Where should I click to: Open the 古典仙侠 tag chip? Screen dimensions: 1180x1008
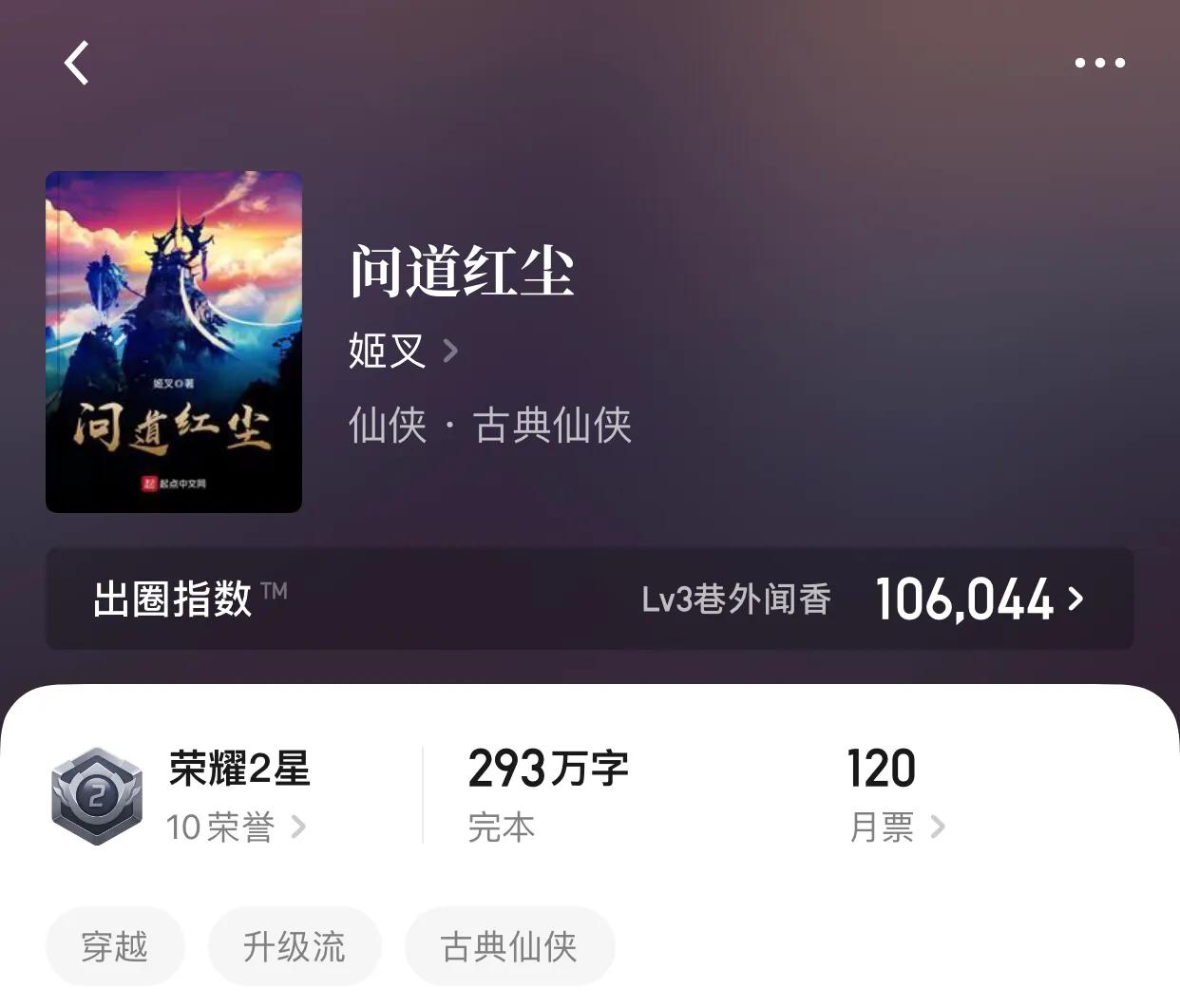point(509,946)
